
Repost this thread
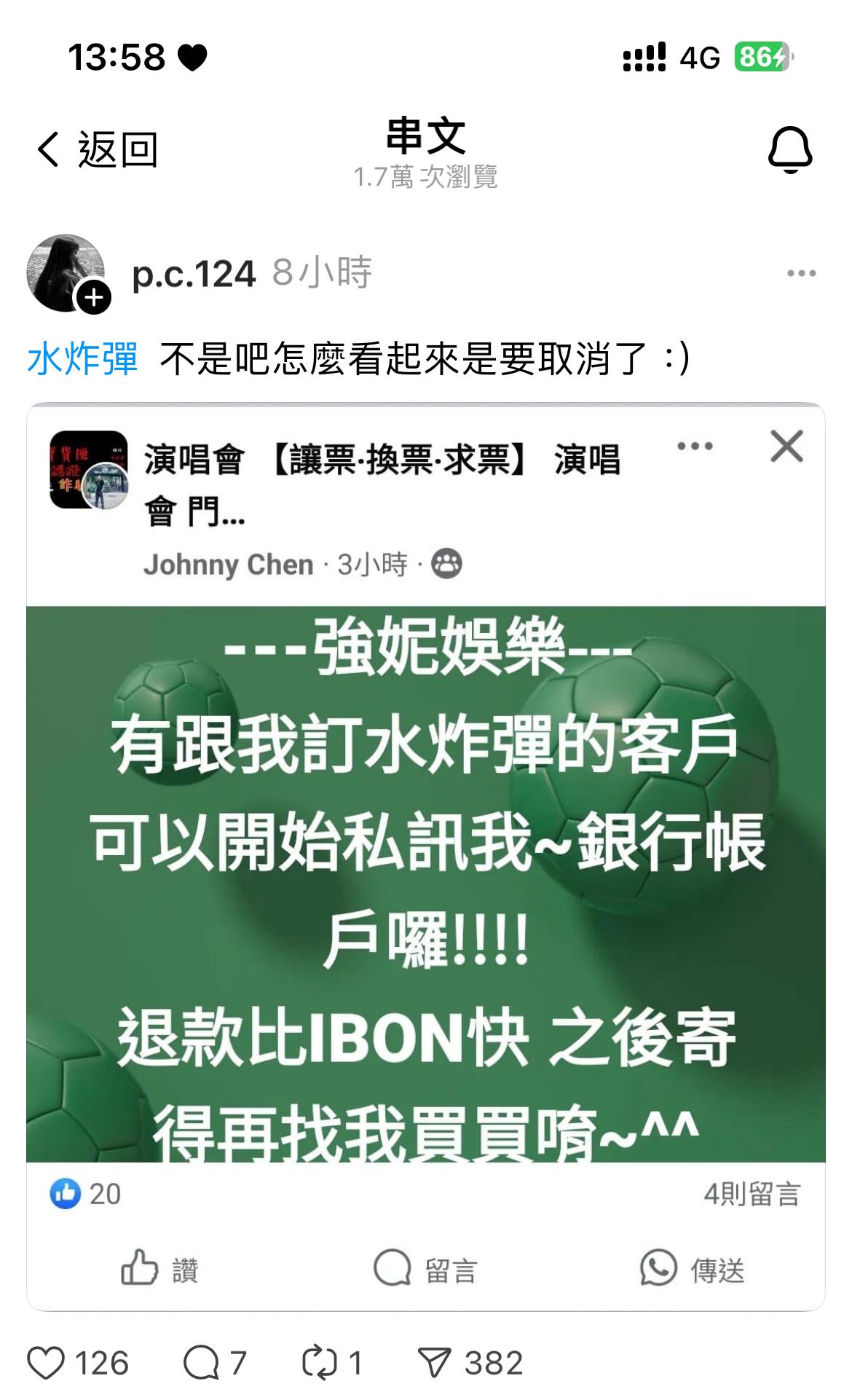tap(319, 1363)
